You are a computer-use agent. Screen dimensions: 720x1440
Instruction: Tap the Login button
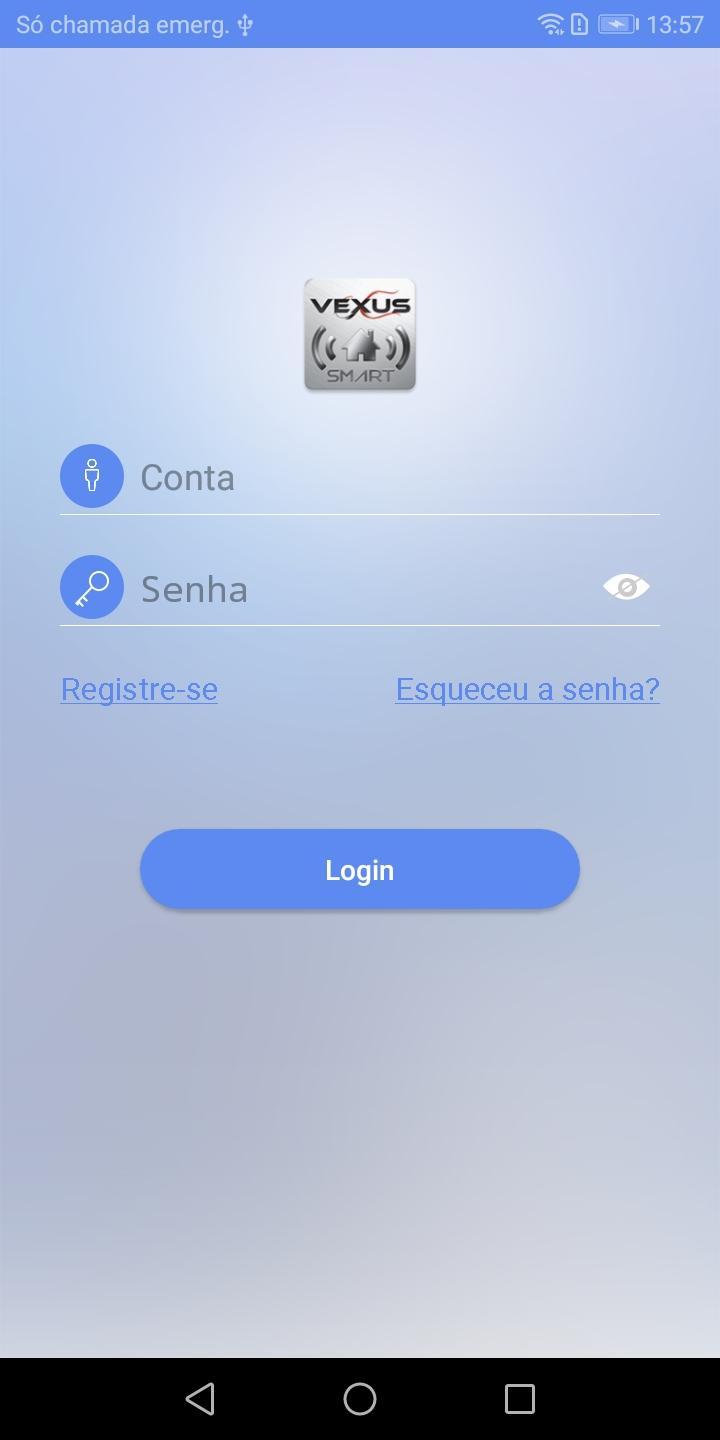click(x=360, y=869)
